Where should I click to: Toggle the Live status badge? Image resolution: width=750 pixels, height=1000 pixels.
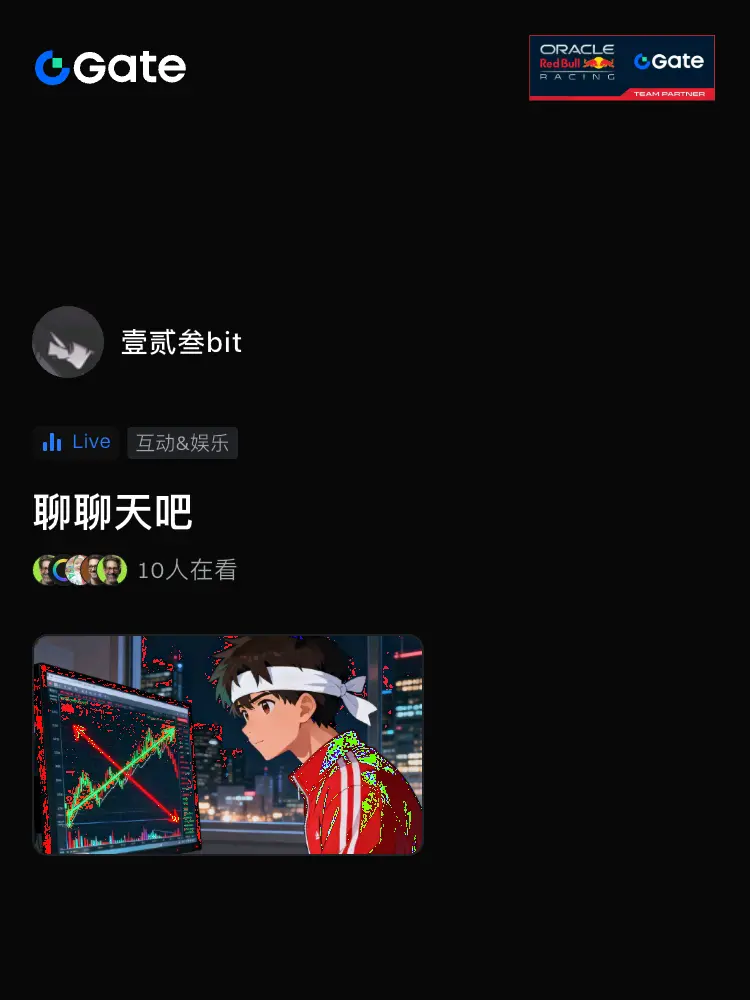(x=75, y=441)
